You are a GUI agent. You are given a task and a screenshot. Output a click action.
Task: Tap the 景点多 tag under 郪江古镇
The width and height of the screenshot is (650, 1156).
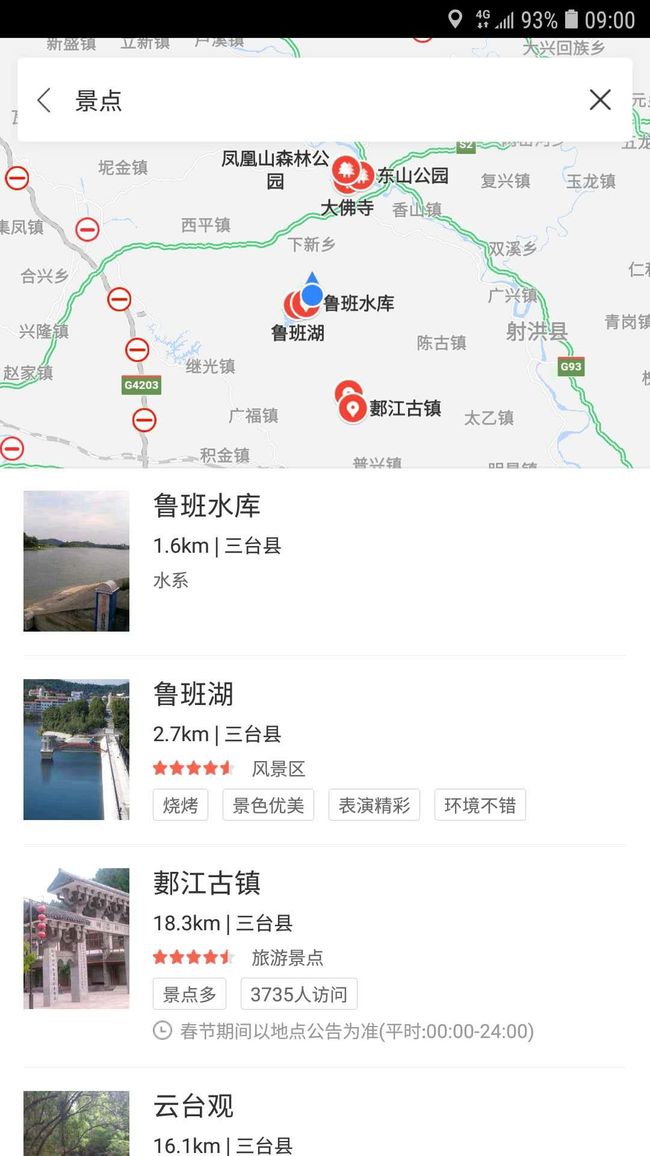(x=189, y=994)
